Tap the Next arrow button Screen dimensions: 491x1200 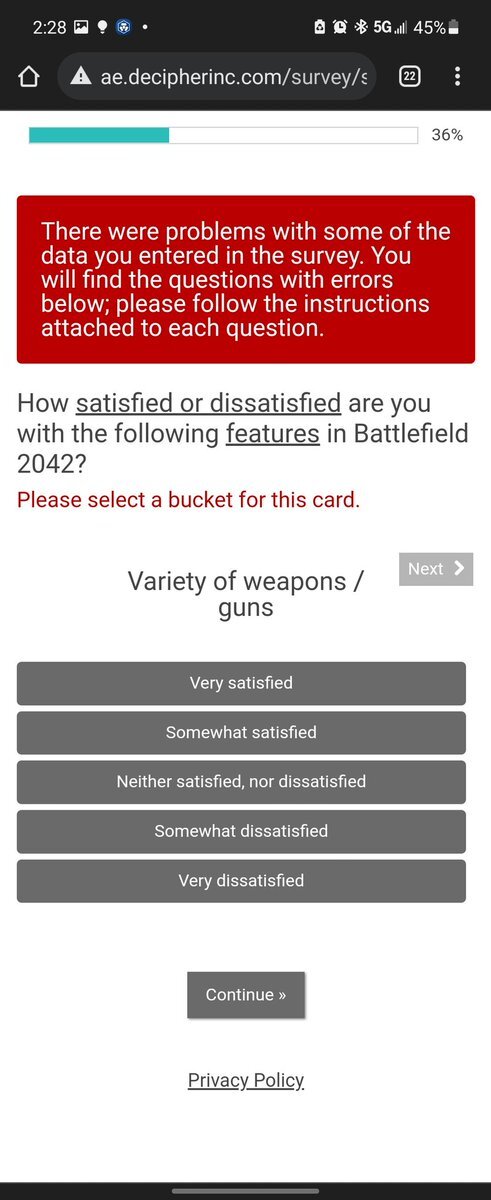pyautogui.click(x=436, y=569)
